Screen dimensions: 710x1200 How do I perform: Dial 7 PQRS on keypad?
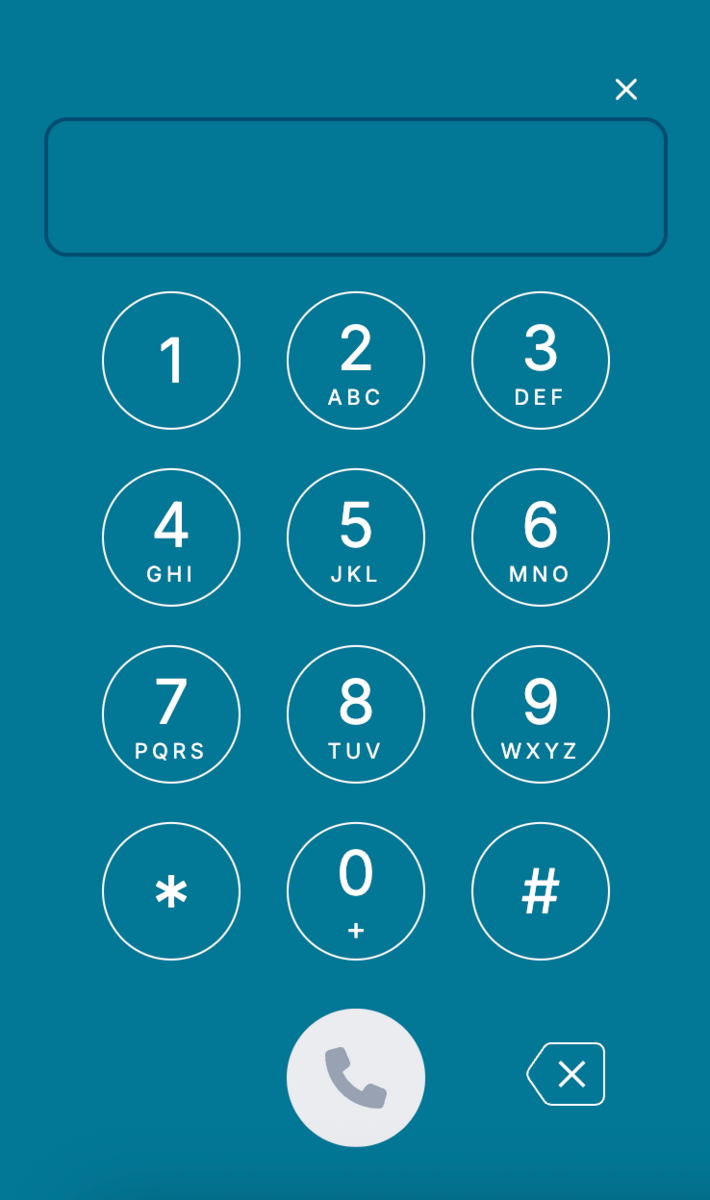(x=171, y=714)
